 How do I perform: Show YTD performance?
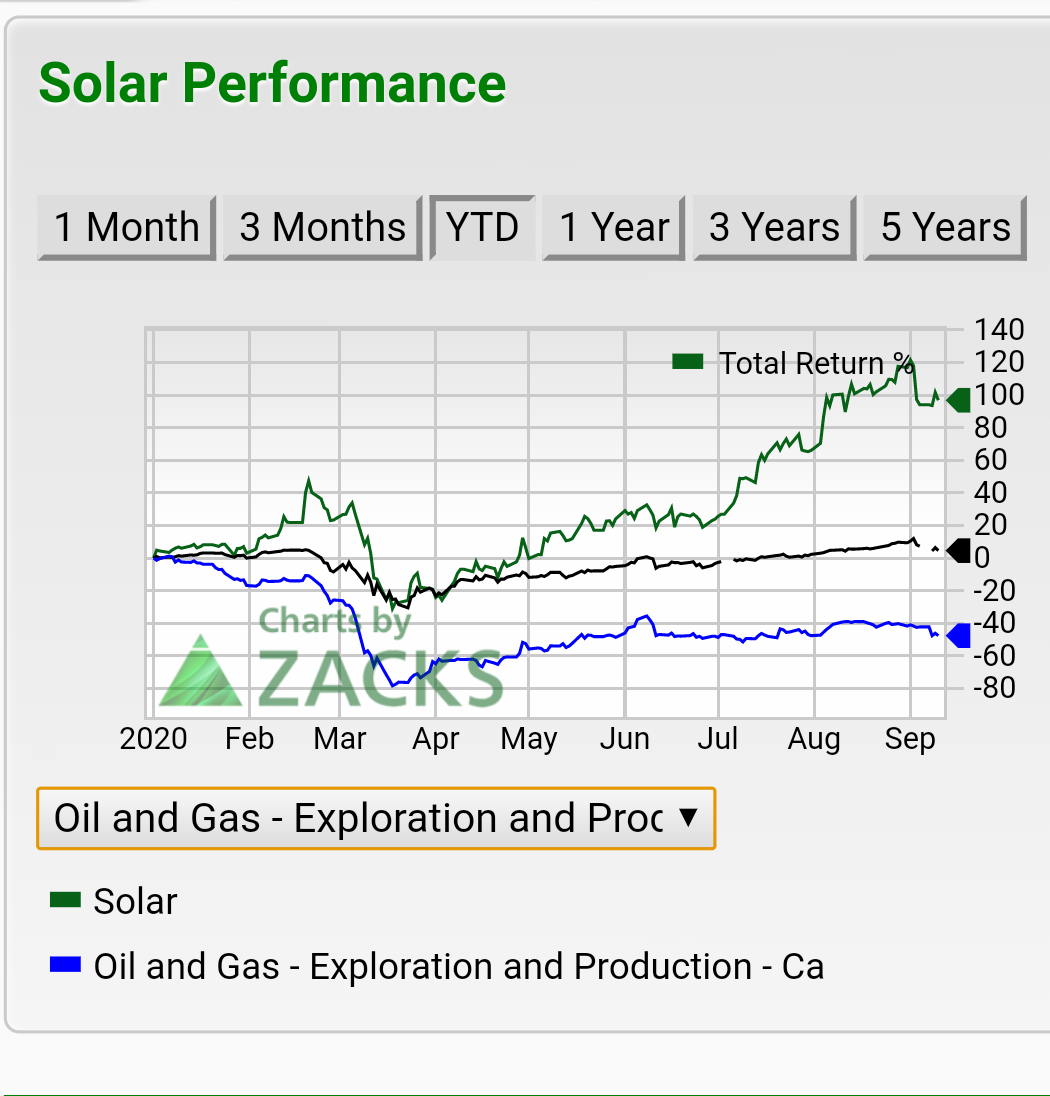point(482,227)
